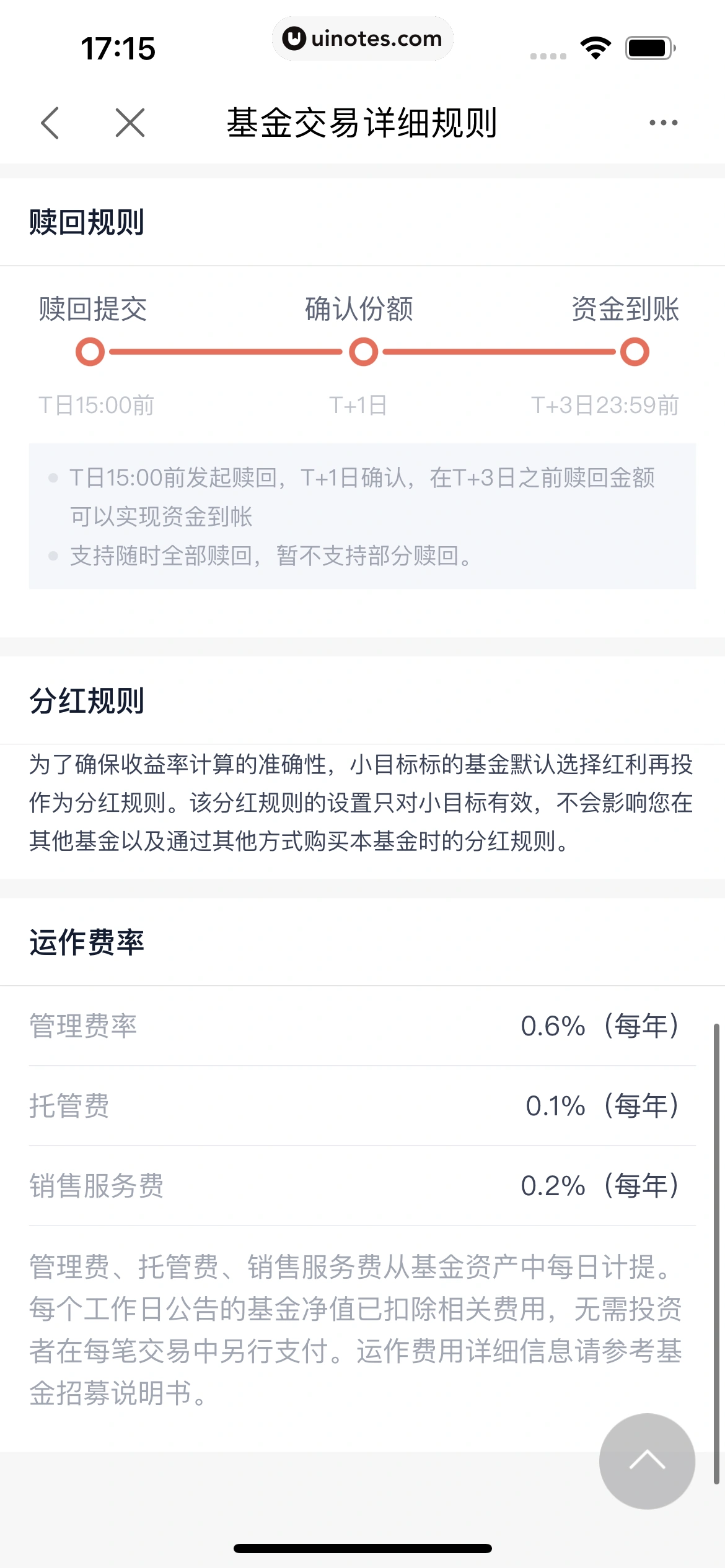
Task: Click the back arrow at top left
Action: click(51, 122)
